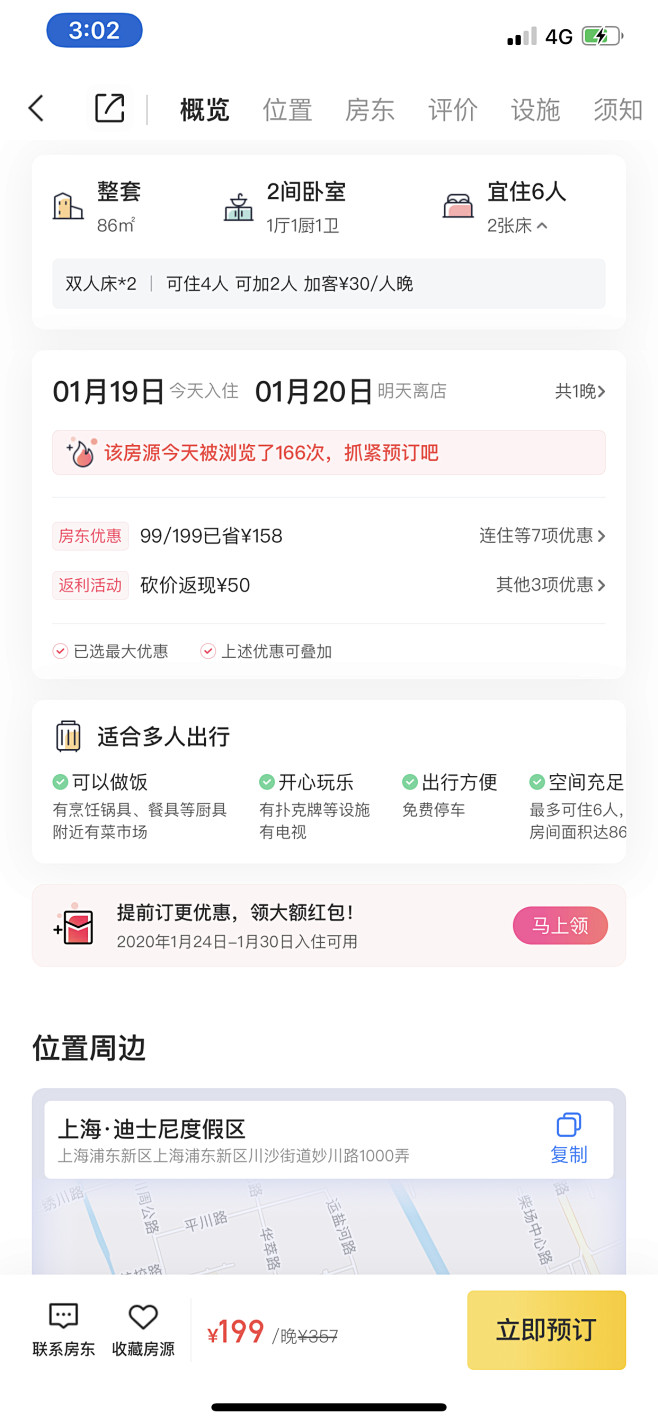Viewport: 658px width, 1424px height.
Task: Switch to the 位置 tab
Action: pyautogui.click(x=288, y=110)
